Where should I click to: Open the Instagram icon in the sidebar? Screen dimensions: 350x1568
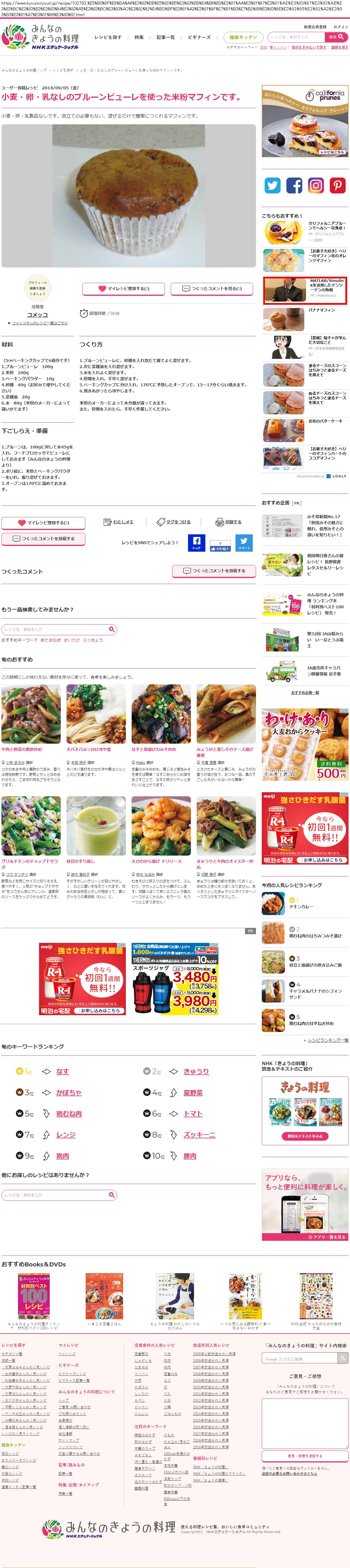315,185
